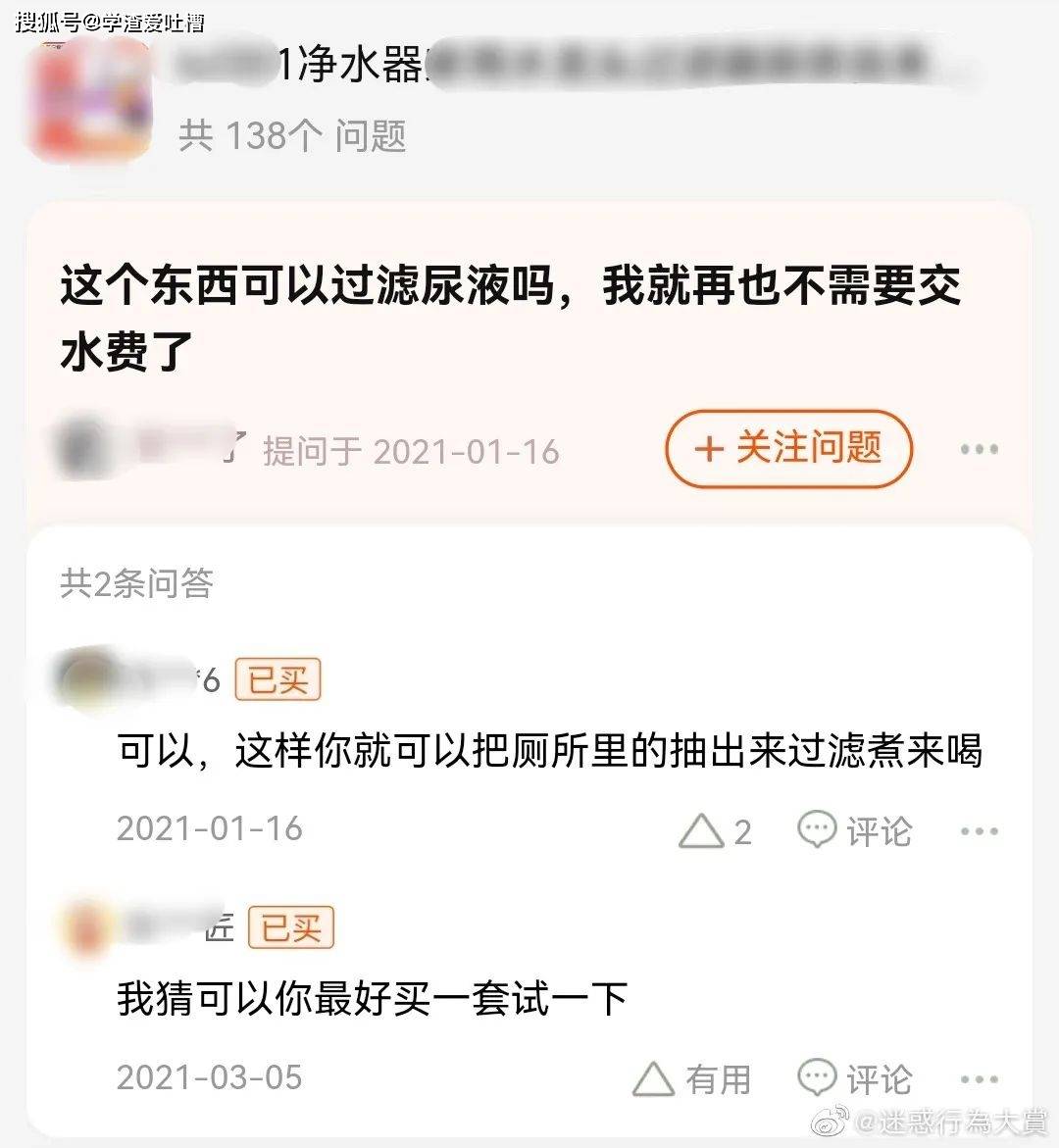Open the overflow menu beside 关注问题
The height and width of the screenshot is (1148, 1059).
979,450
